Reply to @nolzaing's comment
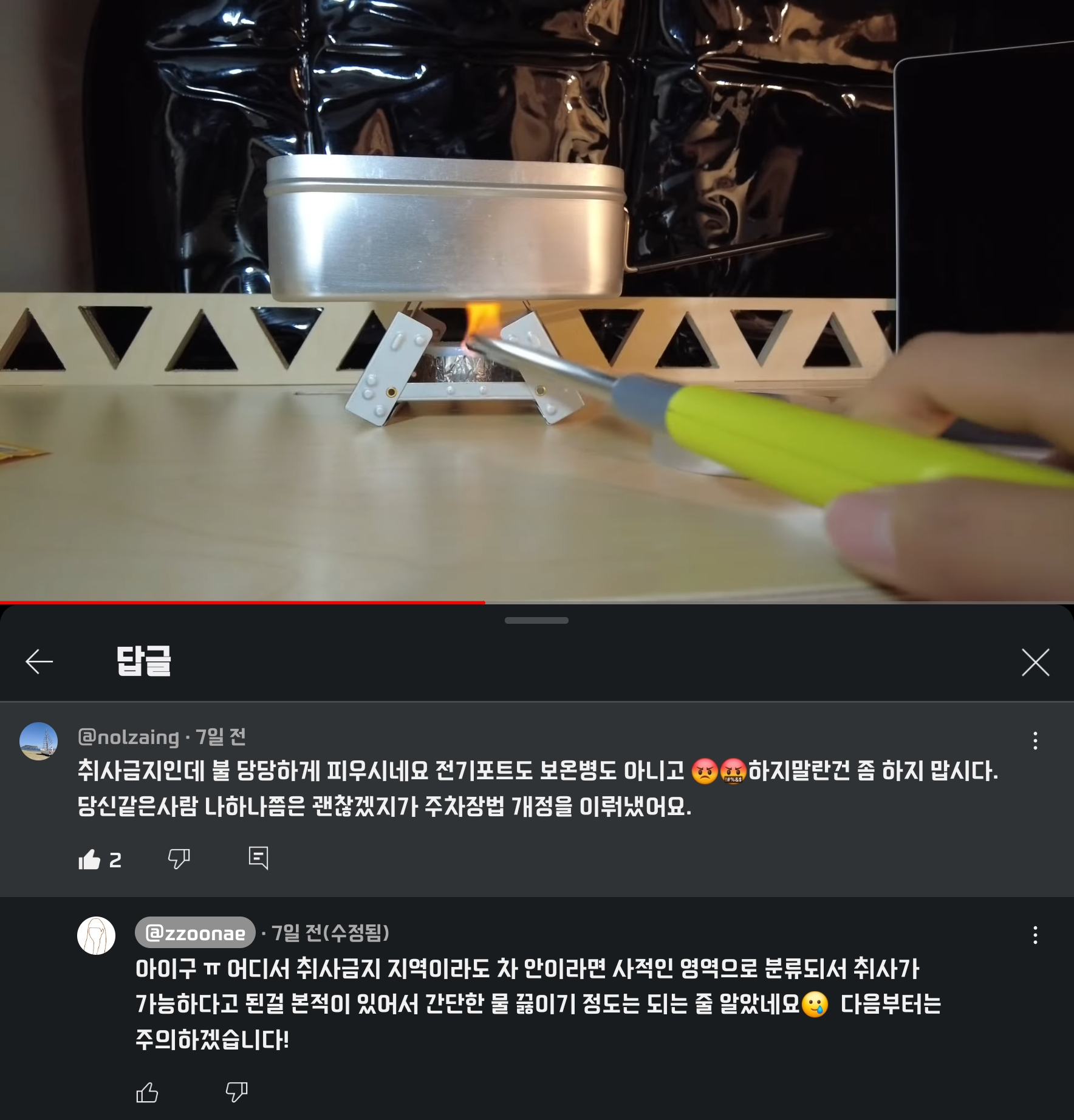 tap(258, 858)
